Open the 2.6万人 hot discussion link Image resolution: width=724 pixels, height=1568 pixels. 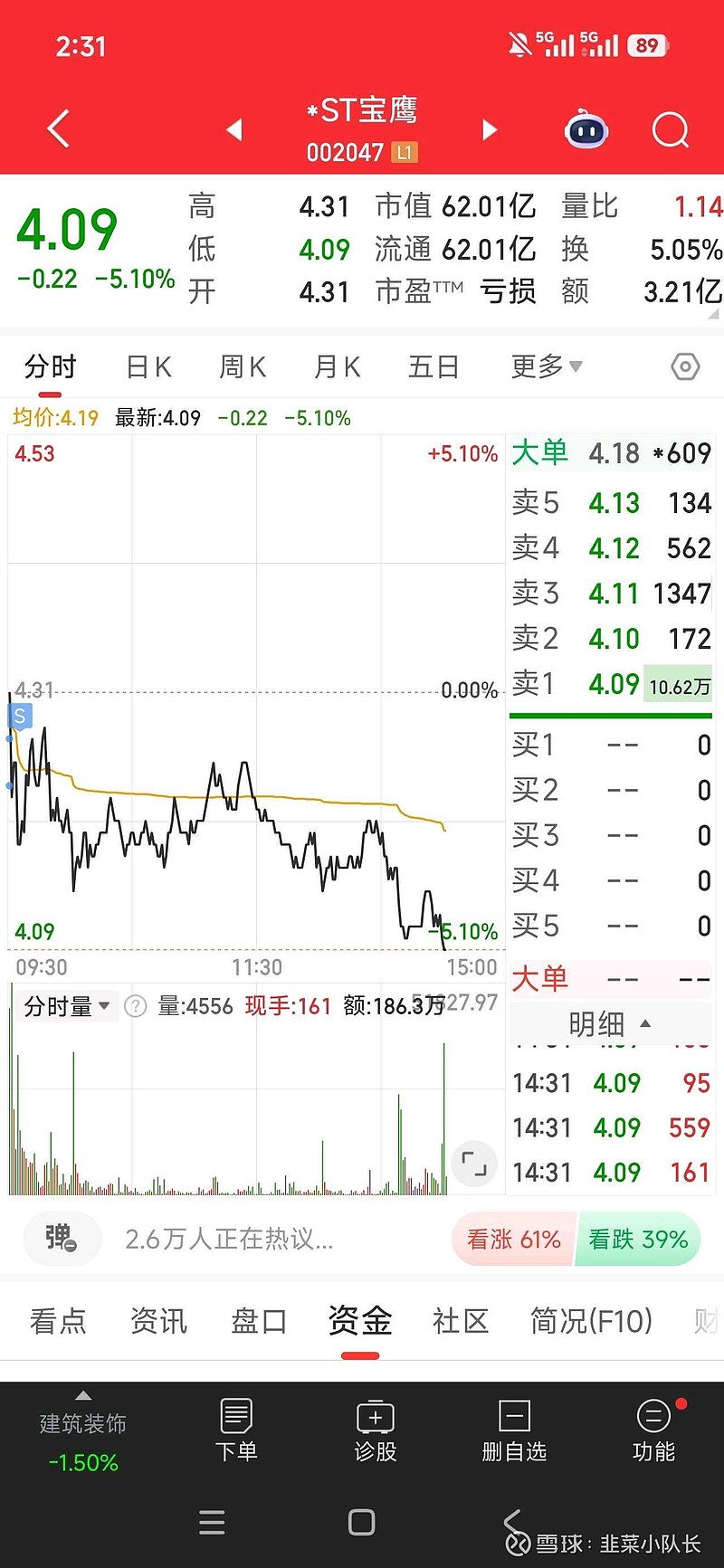226,1239
